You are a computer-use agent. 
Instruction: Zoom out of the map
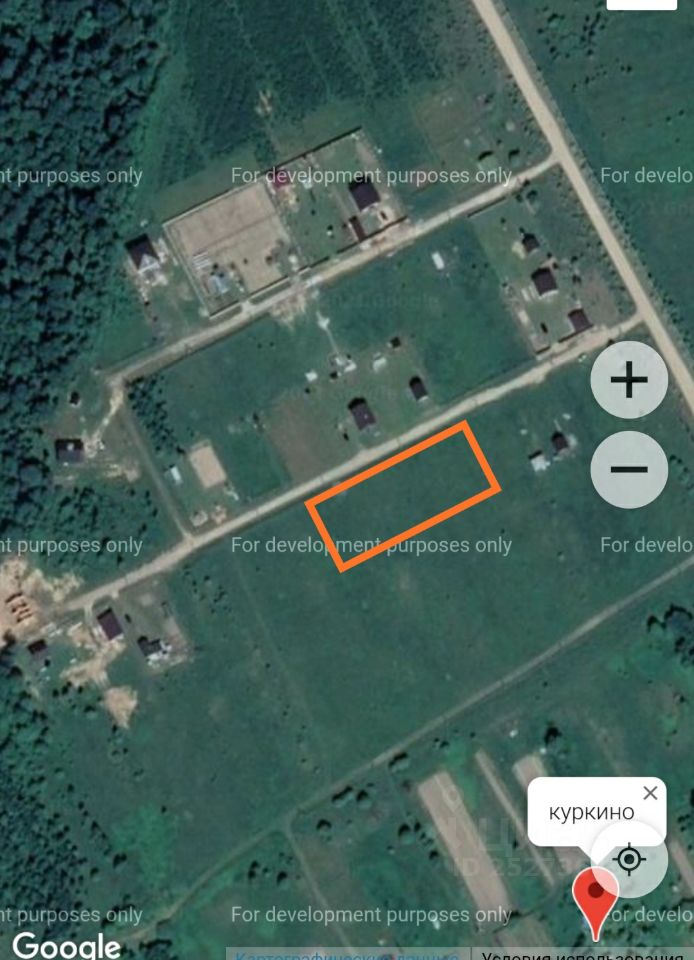tap(629, 470)
